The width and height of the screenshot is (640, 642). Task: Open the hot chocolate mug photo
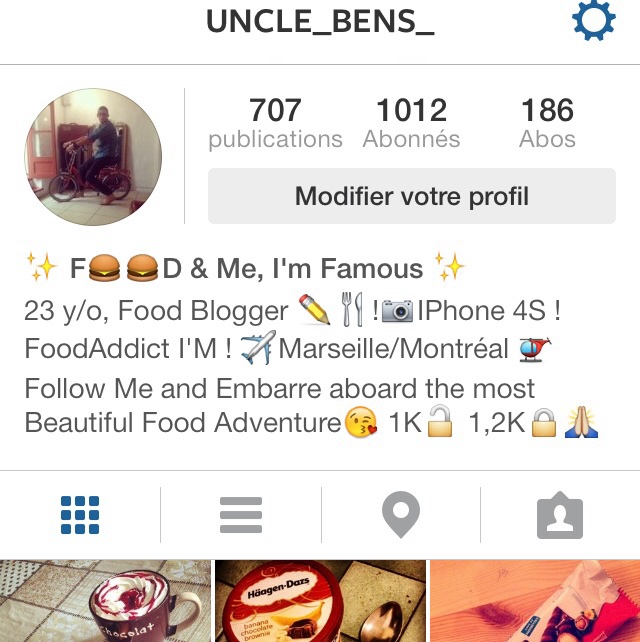[105, 603]
